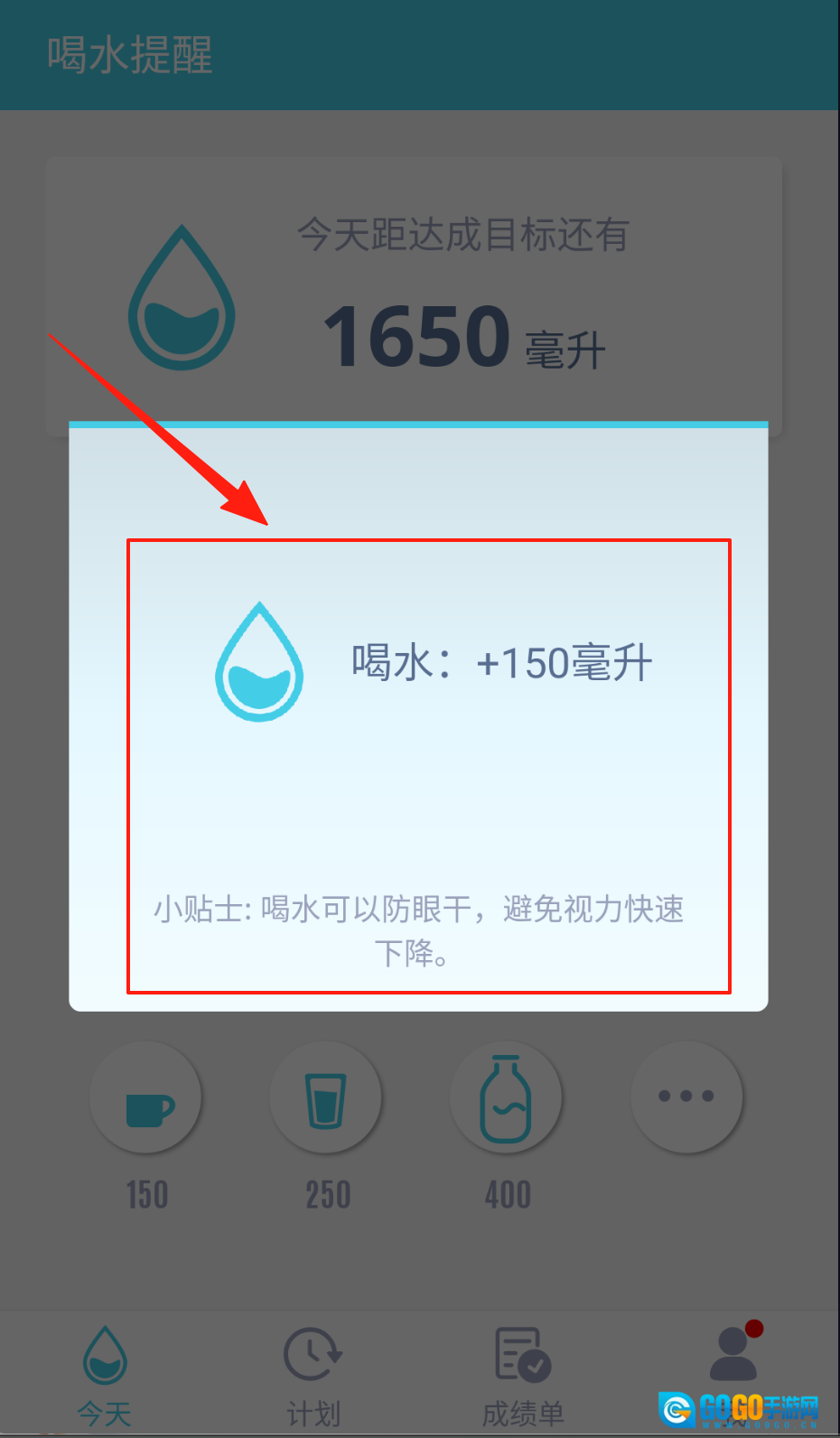Go to the 成绩单 tab

(523, 1375)
